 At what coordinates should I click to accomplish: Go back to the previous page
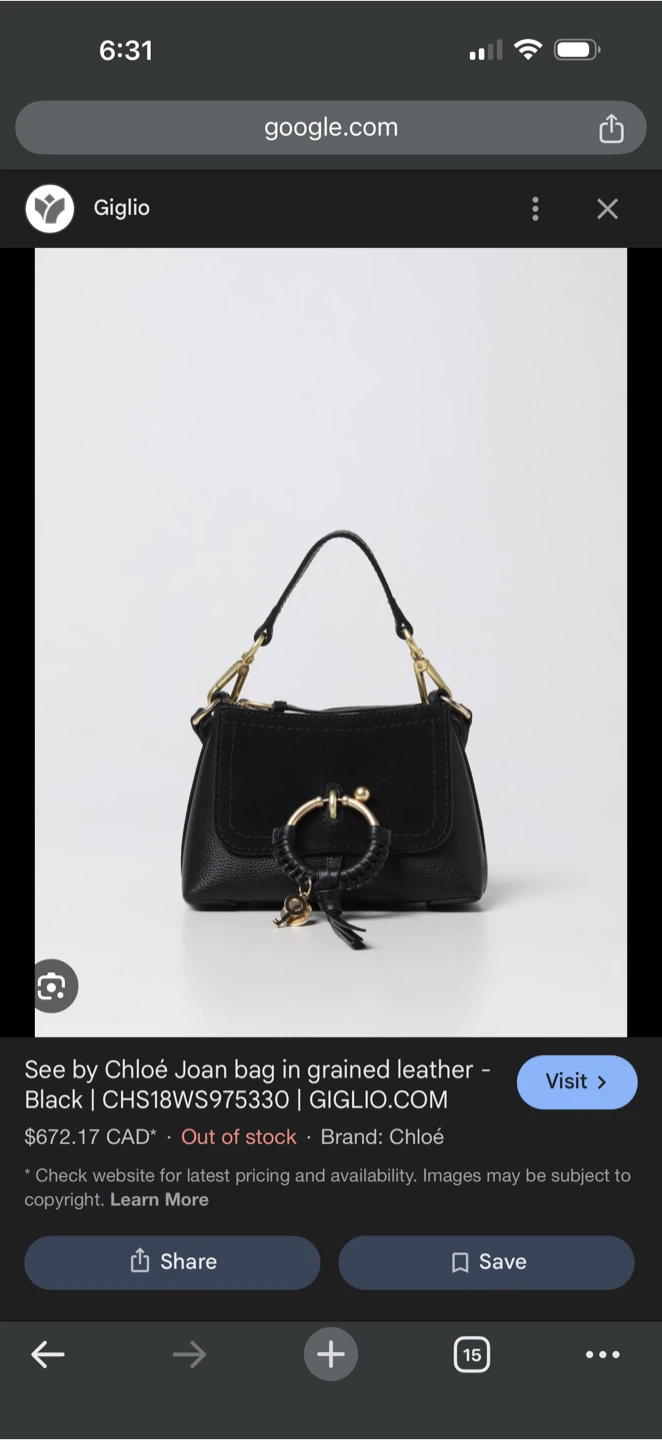click(48, 1355)
